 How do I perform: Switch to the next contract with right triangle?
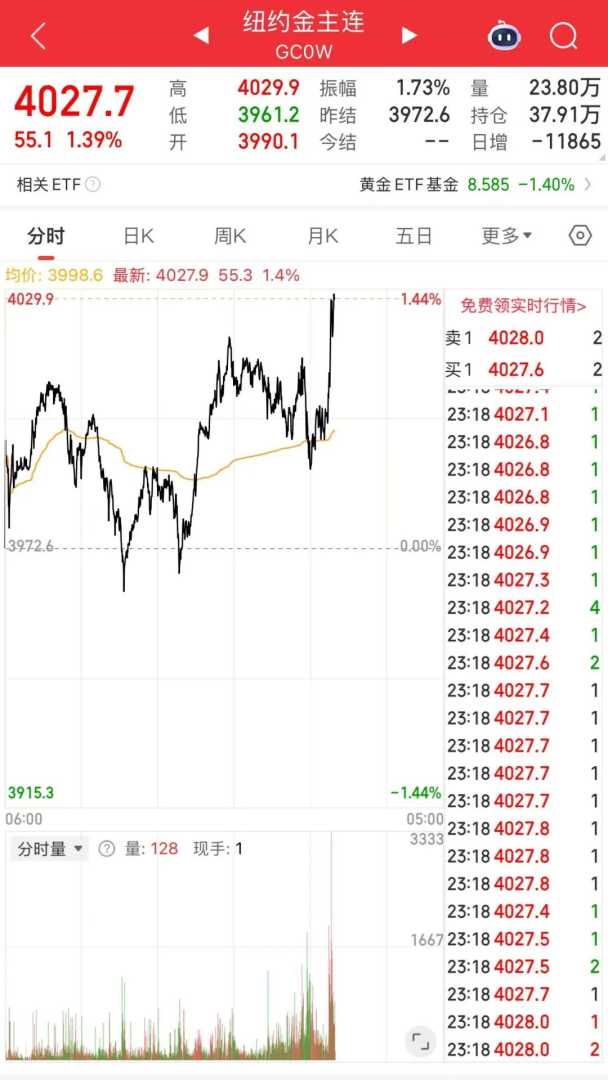point(409,36)
